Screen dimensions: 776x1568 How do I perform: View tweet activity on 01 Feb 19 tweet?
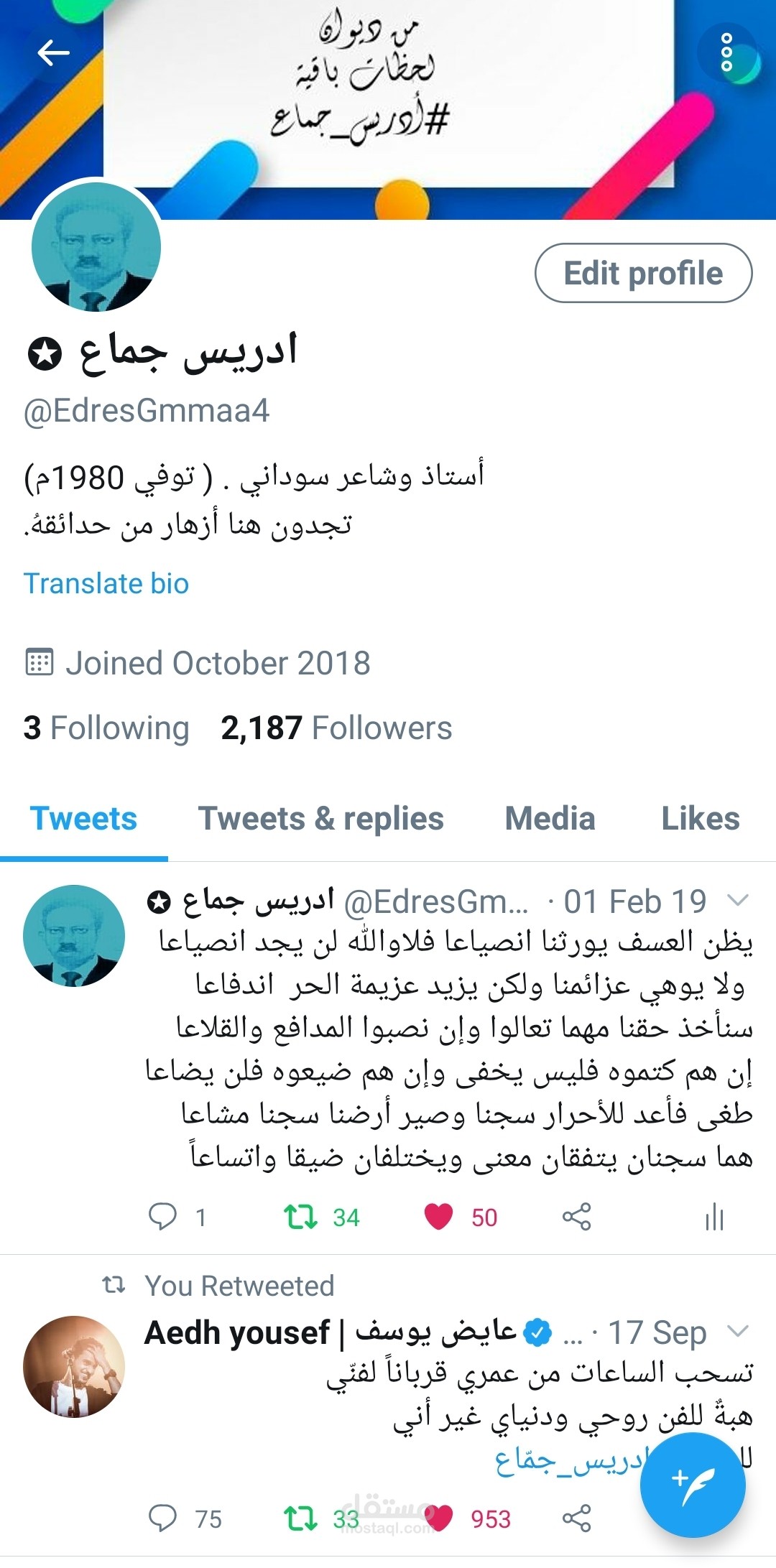click(x=714, y=1217)
